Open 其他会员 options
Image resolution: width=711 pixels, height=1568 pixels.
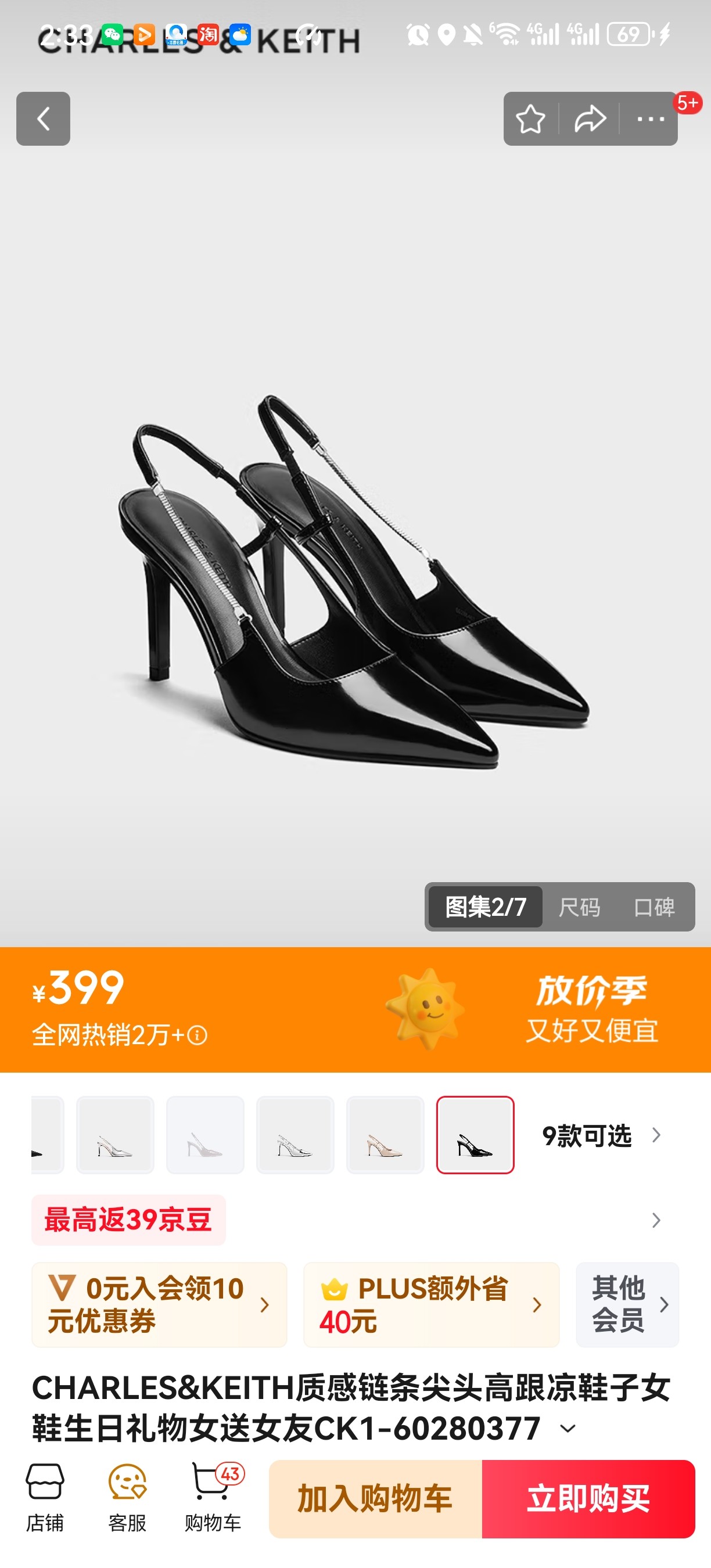click(627, 1305)
